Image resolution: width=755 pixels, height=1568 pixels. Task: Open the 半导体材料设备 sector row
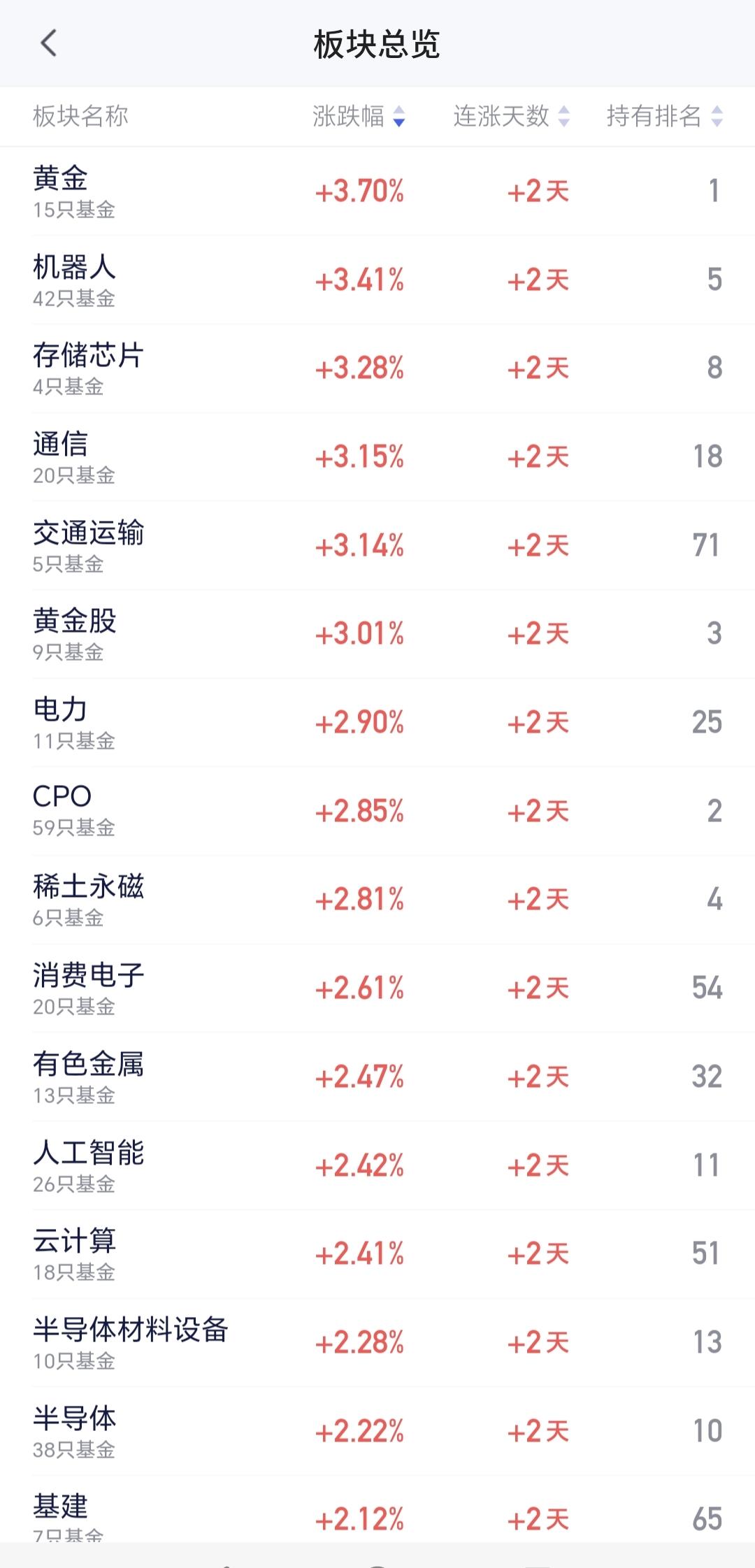pyautogui.click(x=377, y=1343)
